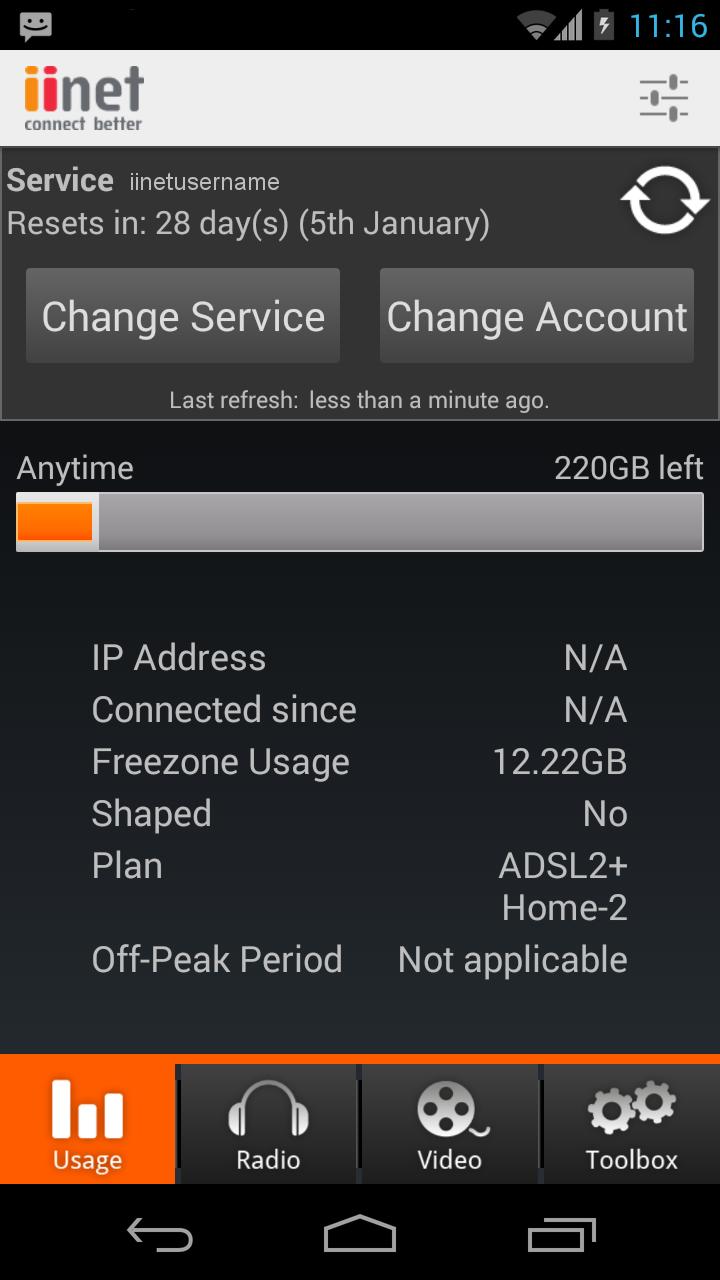Viewport: 720px width, 1280px height.
Task: Refresh the service usage data
Action: point(664,198)
